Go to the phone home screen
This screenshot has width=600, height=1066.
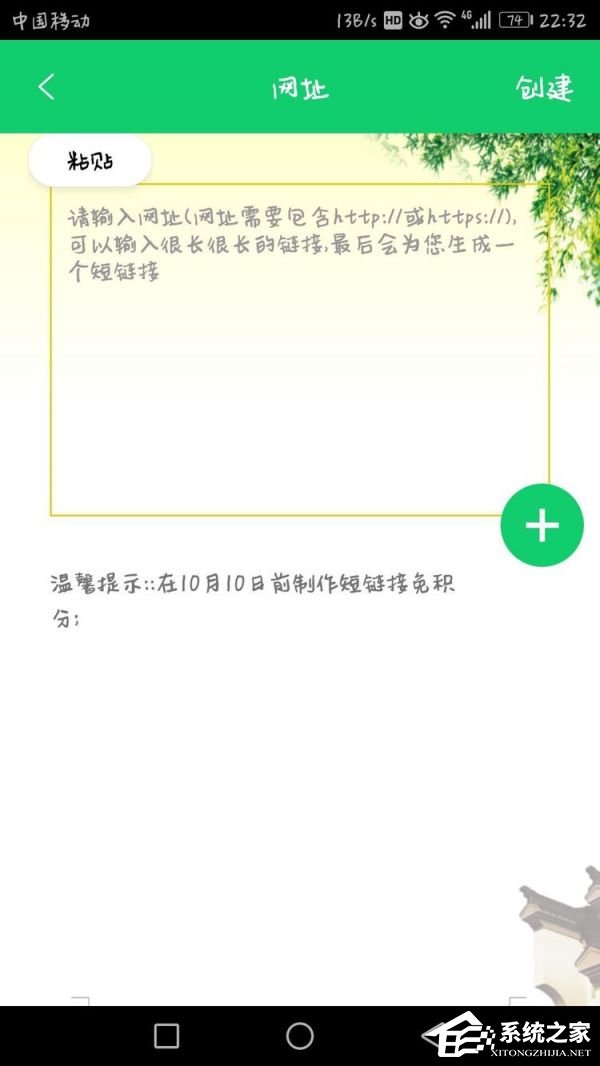300,1036
